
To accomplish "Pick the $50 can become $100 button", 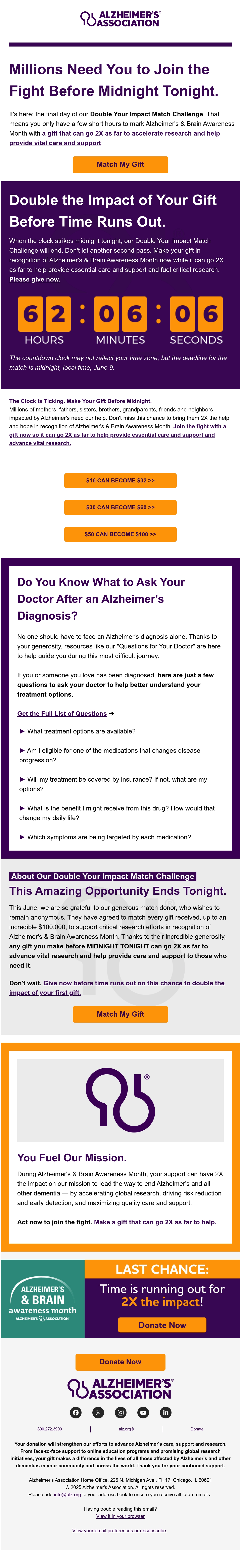I will pyautogui.click(x=120, y=534).
